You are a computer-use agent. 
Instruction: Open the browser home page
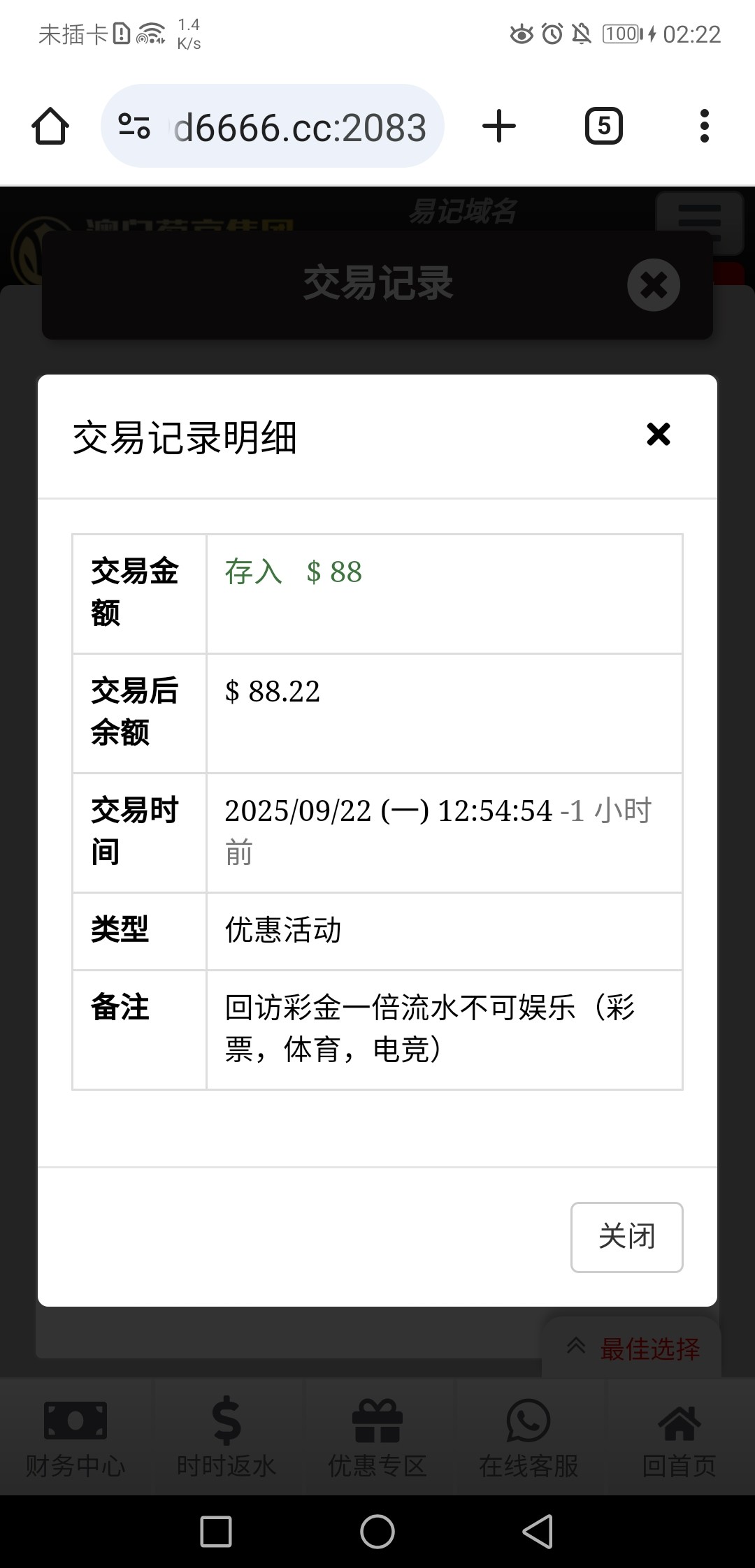(50, 126)
